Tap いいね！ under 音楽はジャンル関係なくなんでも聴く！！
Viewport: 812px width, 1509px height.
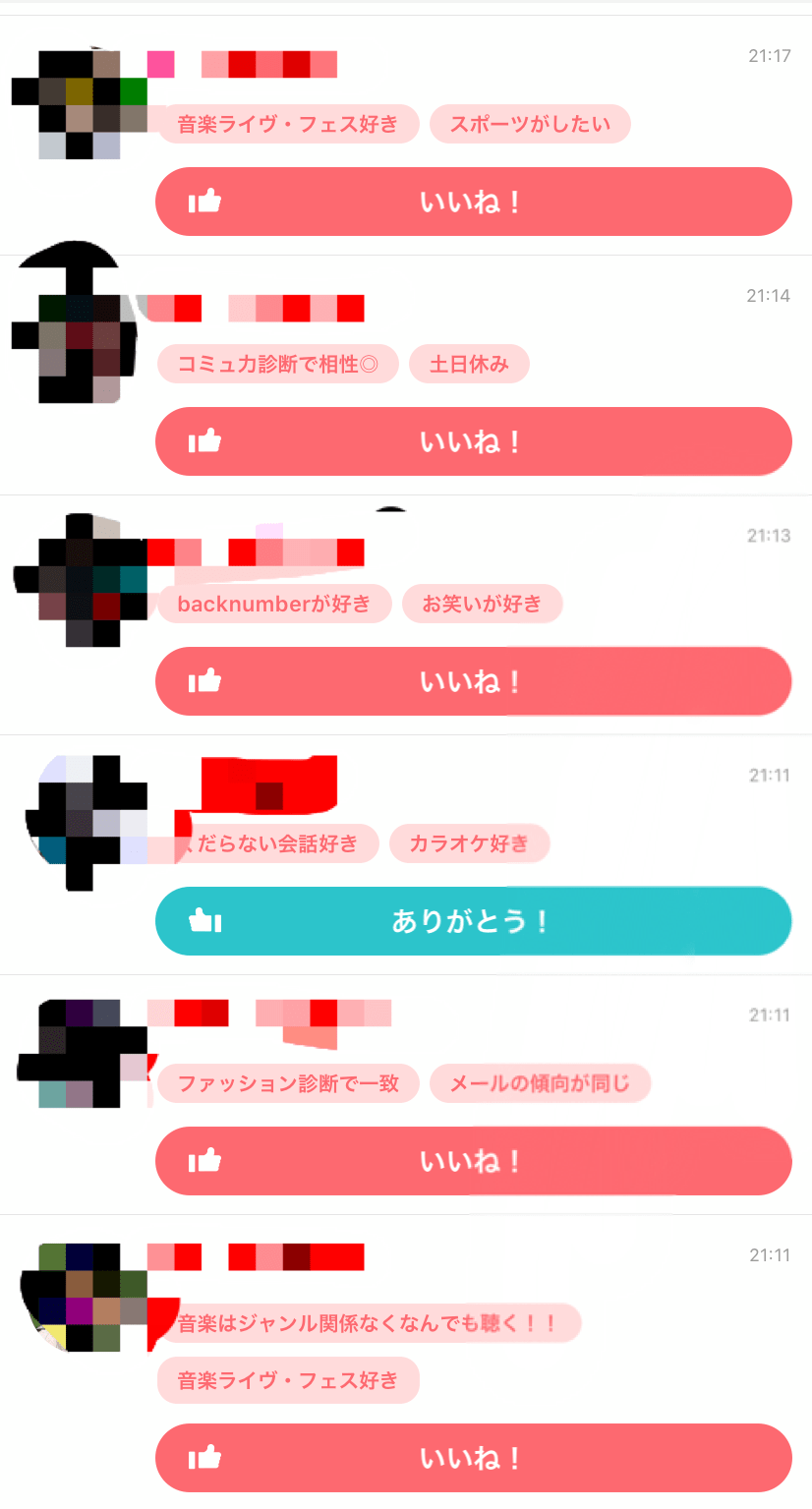click(x=473, y=1458)
